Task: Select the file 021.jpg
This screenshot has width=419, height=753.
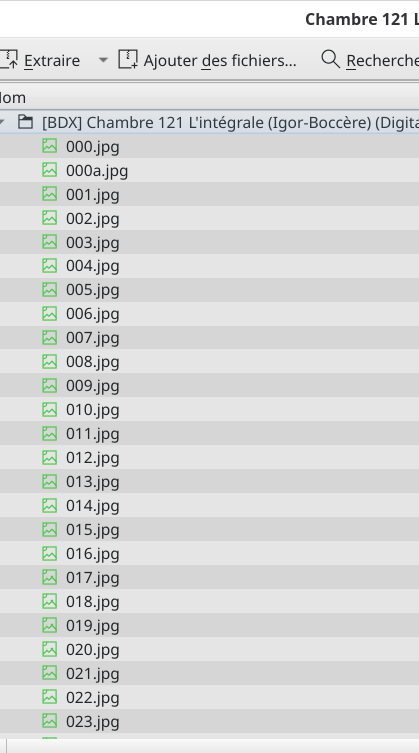Action: coord(210,673)
